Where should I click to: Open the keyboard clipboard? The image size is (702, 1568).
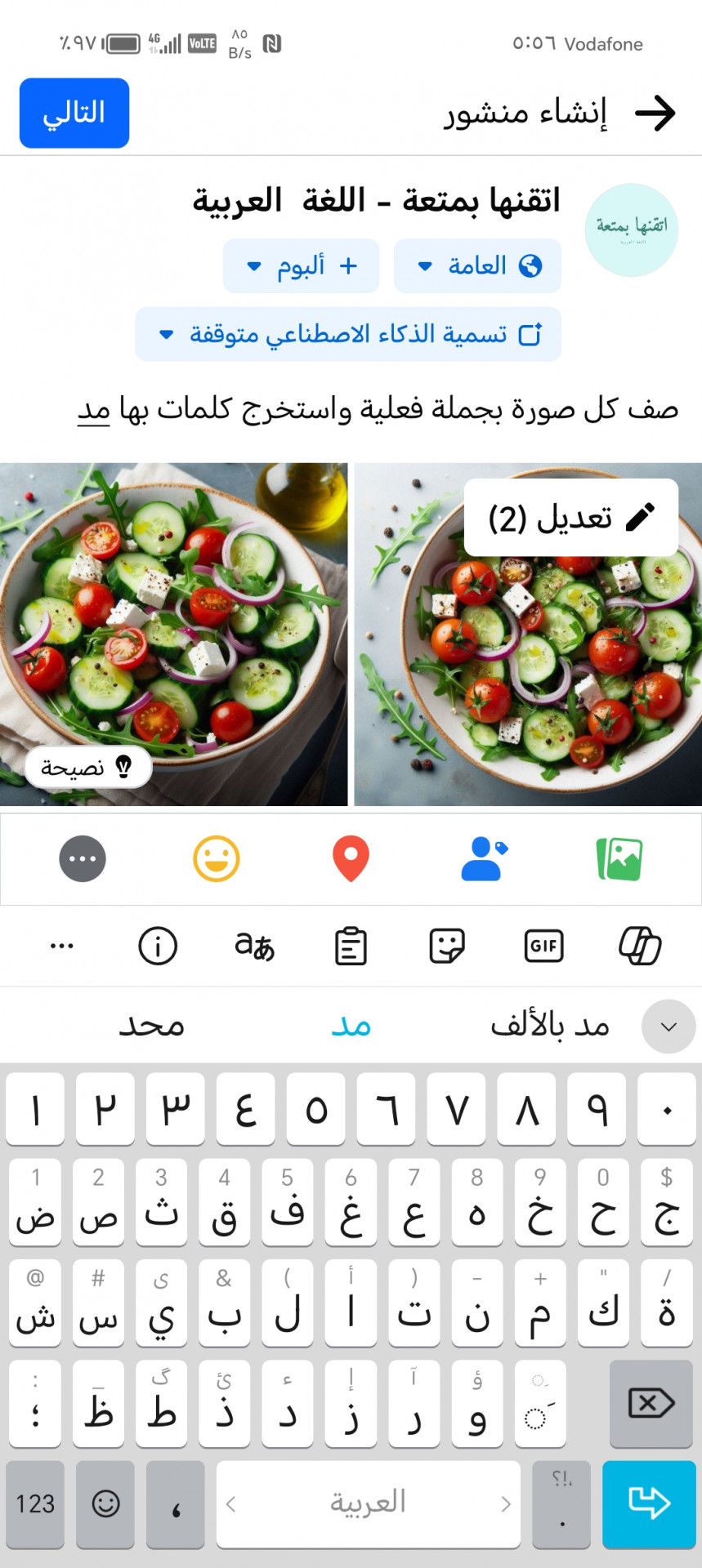tap(351, 946)
